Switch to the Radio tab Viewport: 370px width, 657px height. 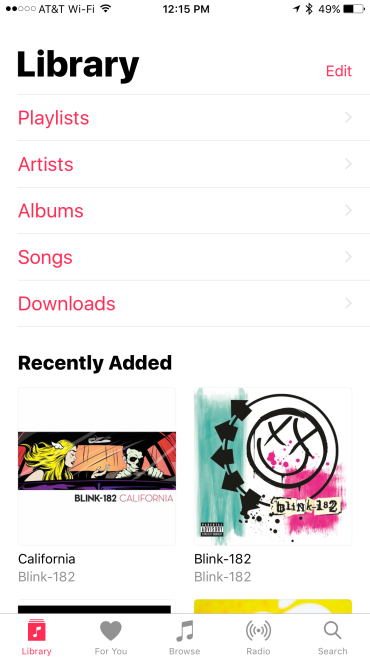258,637
